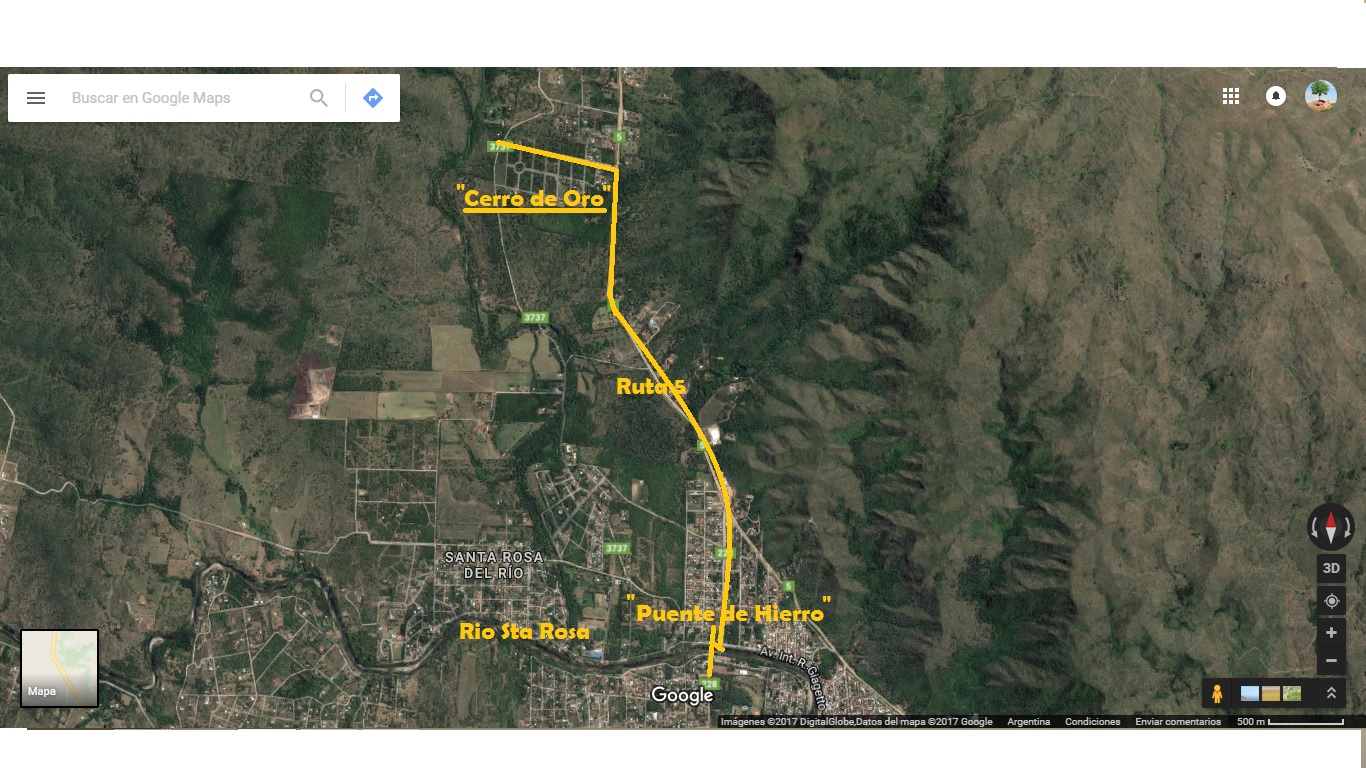The image size is (1366, 768).
Task: Zoom out with the minus button
Action: (1331, 661)
